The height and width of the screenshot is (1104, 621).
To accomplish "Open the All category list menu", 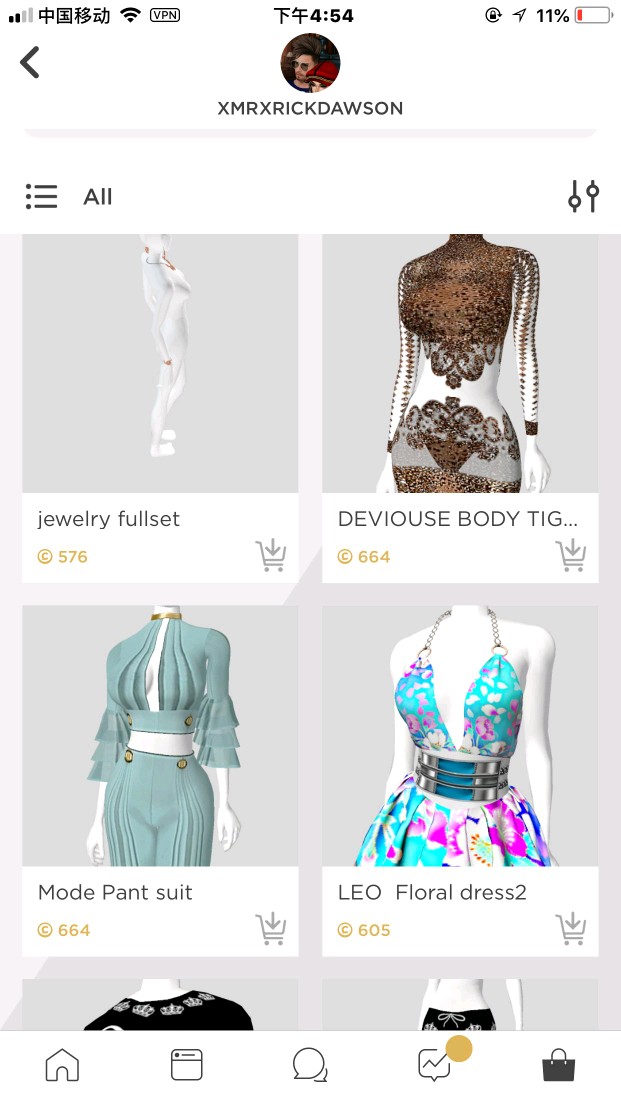I will [x=42, y=197].
